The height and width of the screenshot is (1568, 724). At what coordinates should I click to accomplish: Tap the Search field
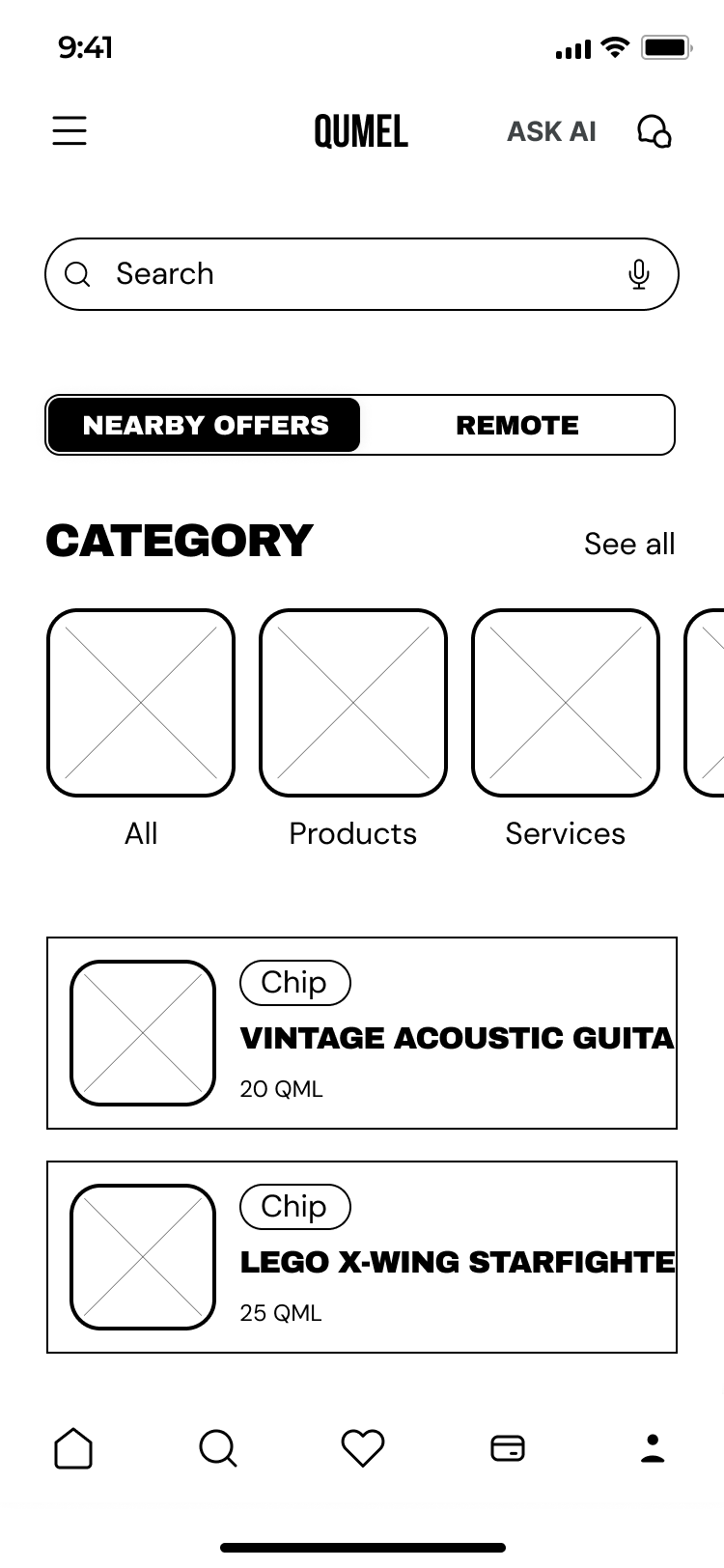pos(348,274)
